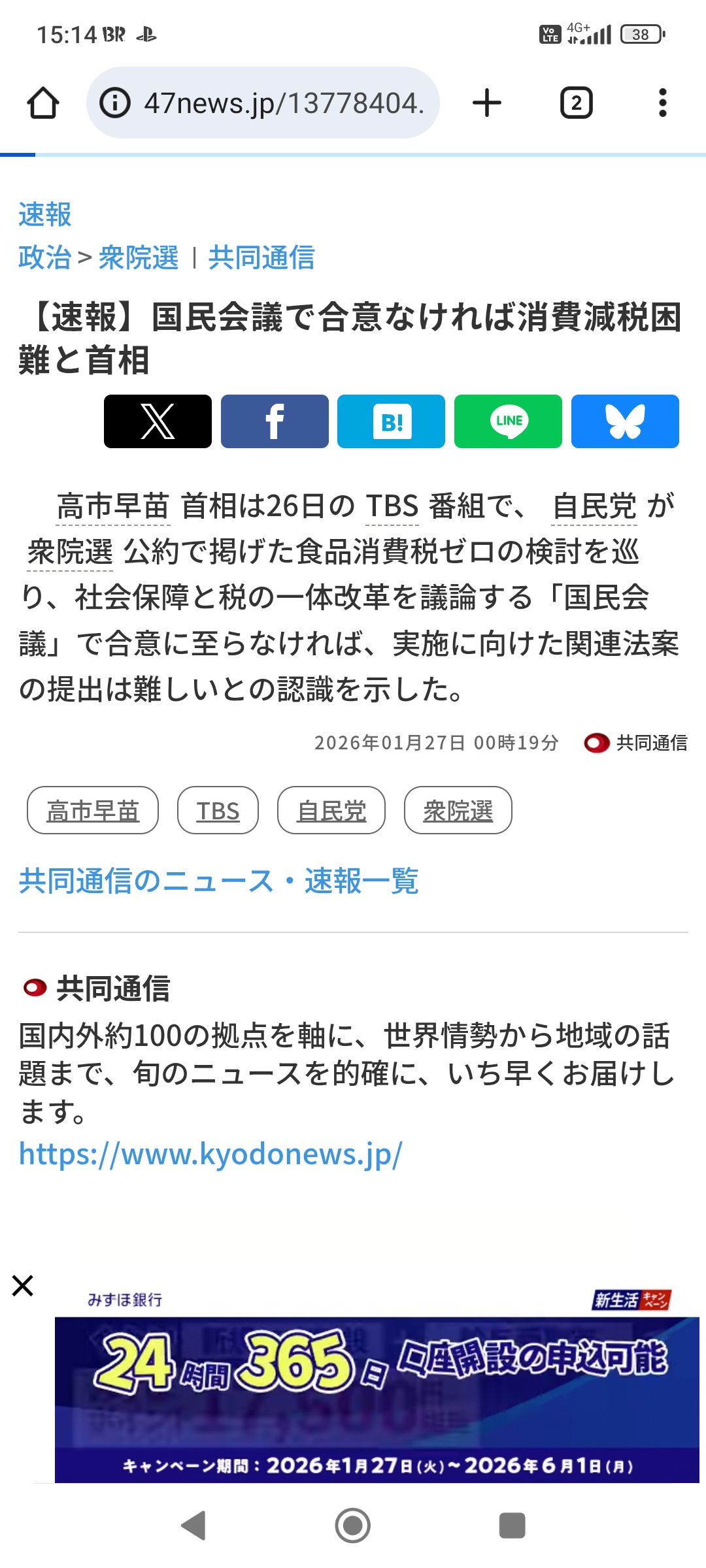Bookmark the article on Hatena B!
The image size is (706, 1568).
pyautogui.click(x=391, y=421)
